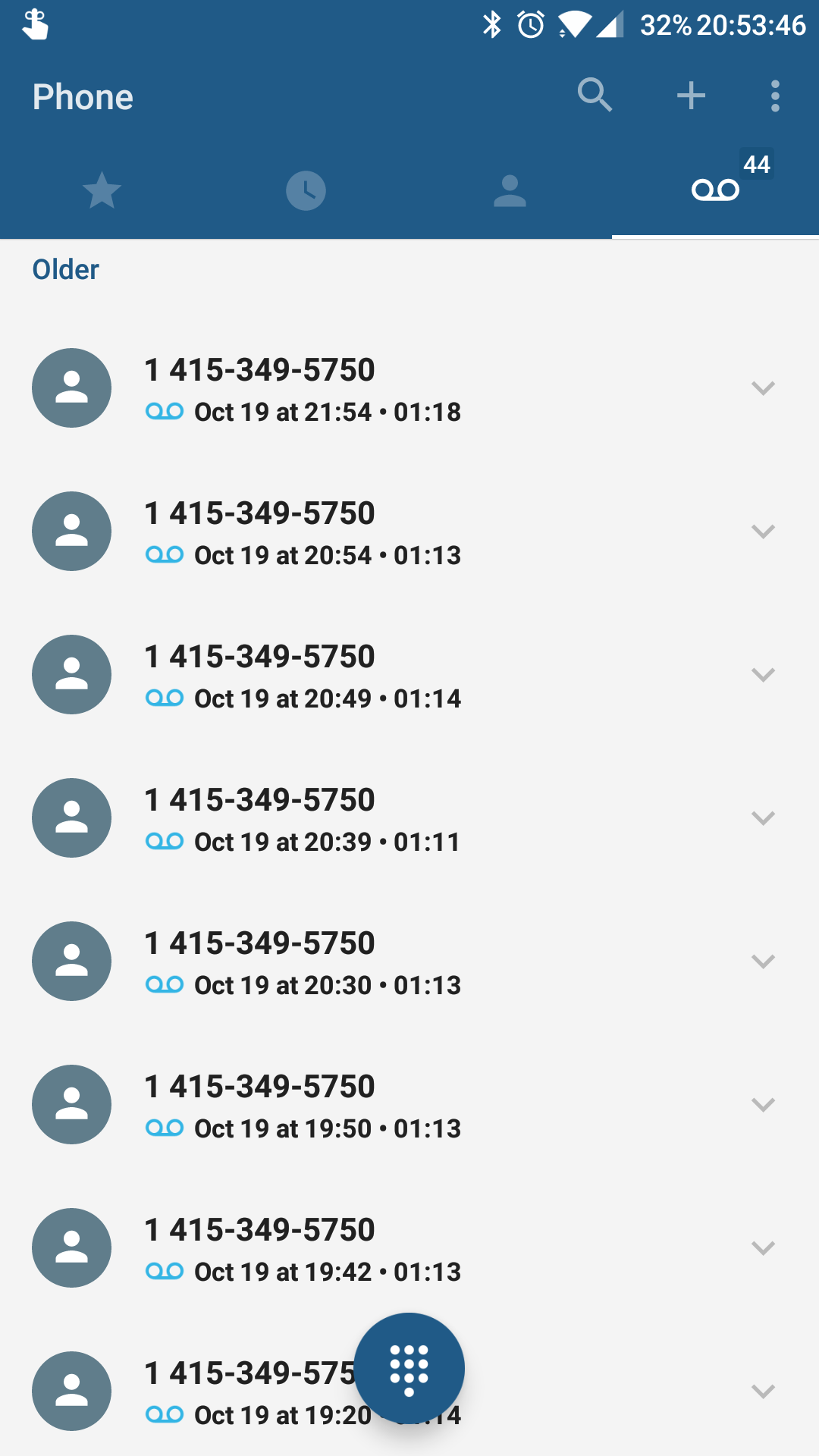Screen dimensions: 819x1456
Task: Expand the voicemail from Oct 19 at 19:42
Action: (x=763, y=1248)
